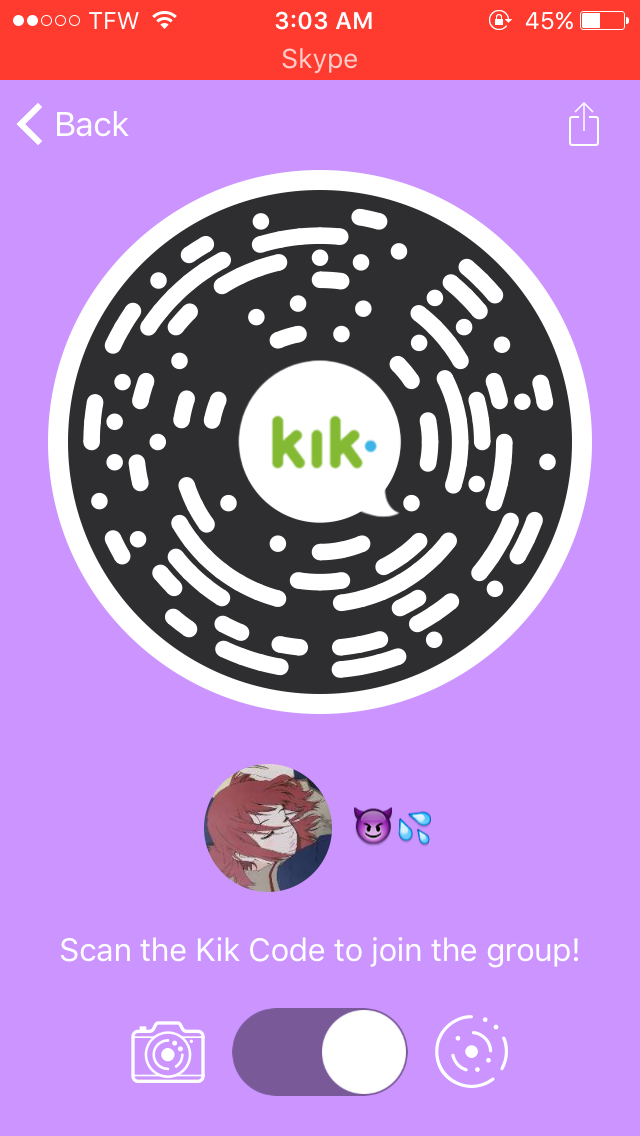Flip the scan and code mode switch

pos(320,1051)
